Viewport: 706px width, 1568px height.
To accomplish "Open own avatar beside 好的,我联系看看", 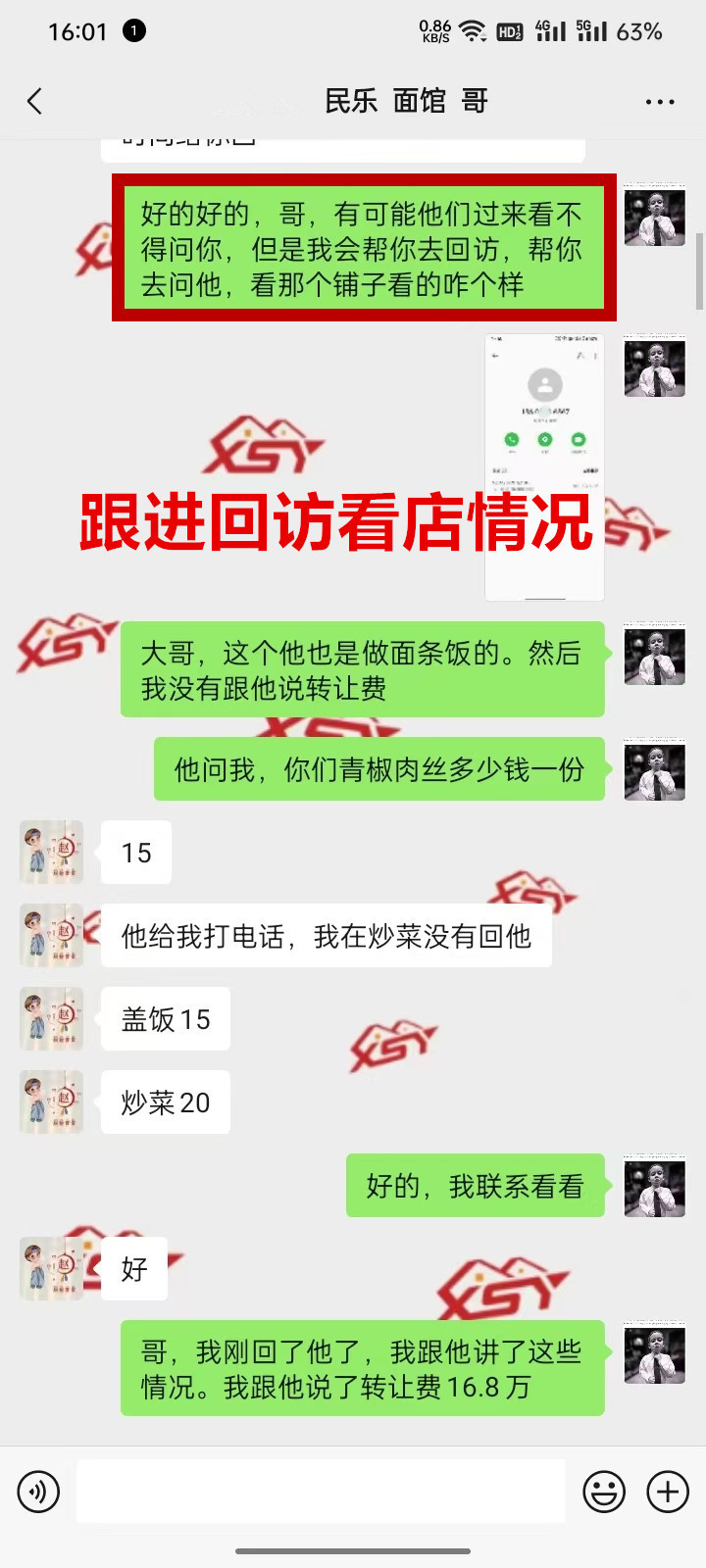I will click(654, 1186).
